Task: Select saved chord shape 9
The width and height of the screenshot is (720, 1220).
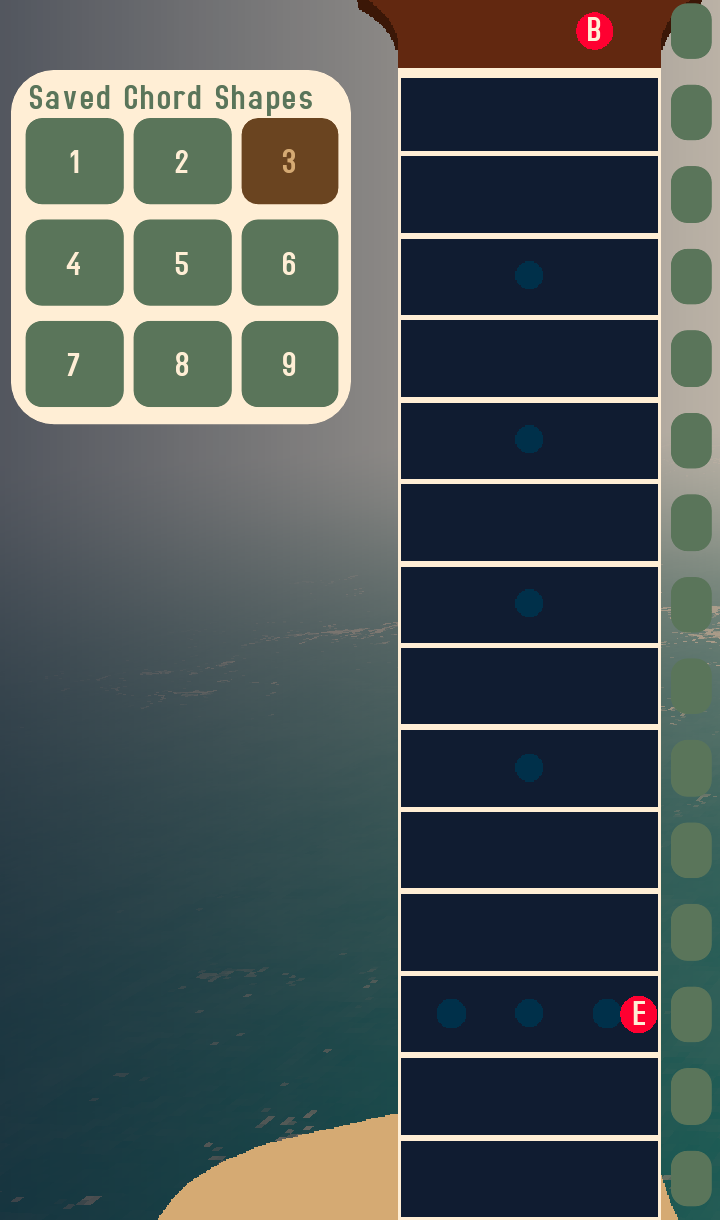Action: click(289, 364)
